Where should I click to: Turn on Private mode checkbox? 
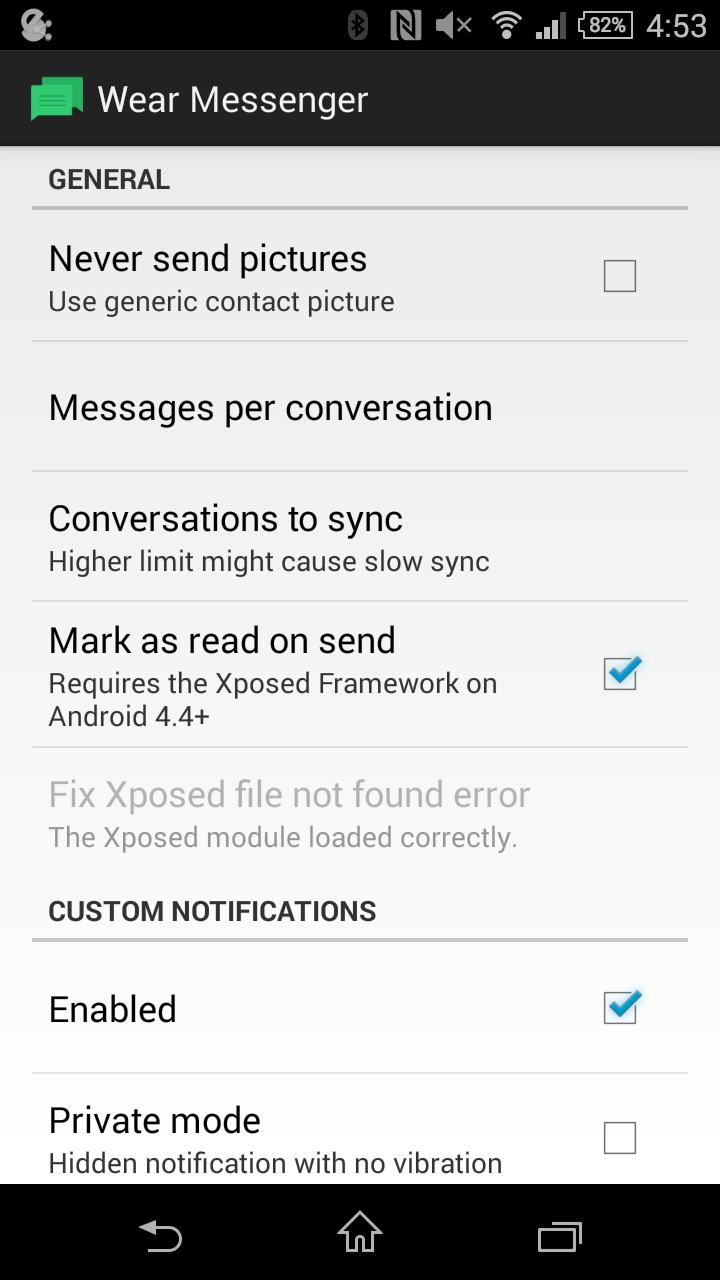point(619,1138)
